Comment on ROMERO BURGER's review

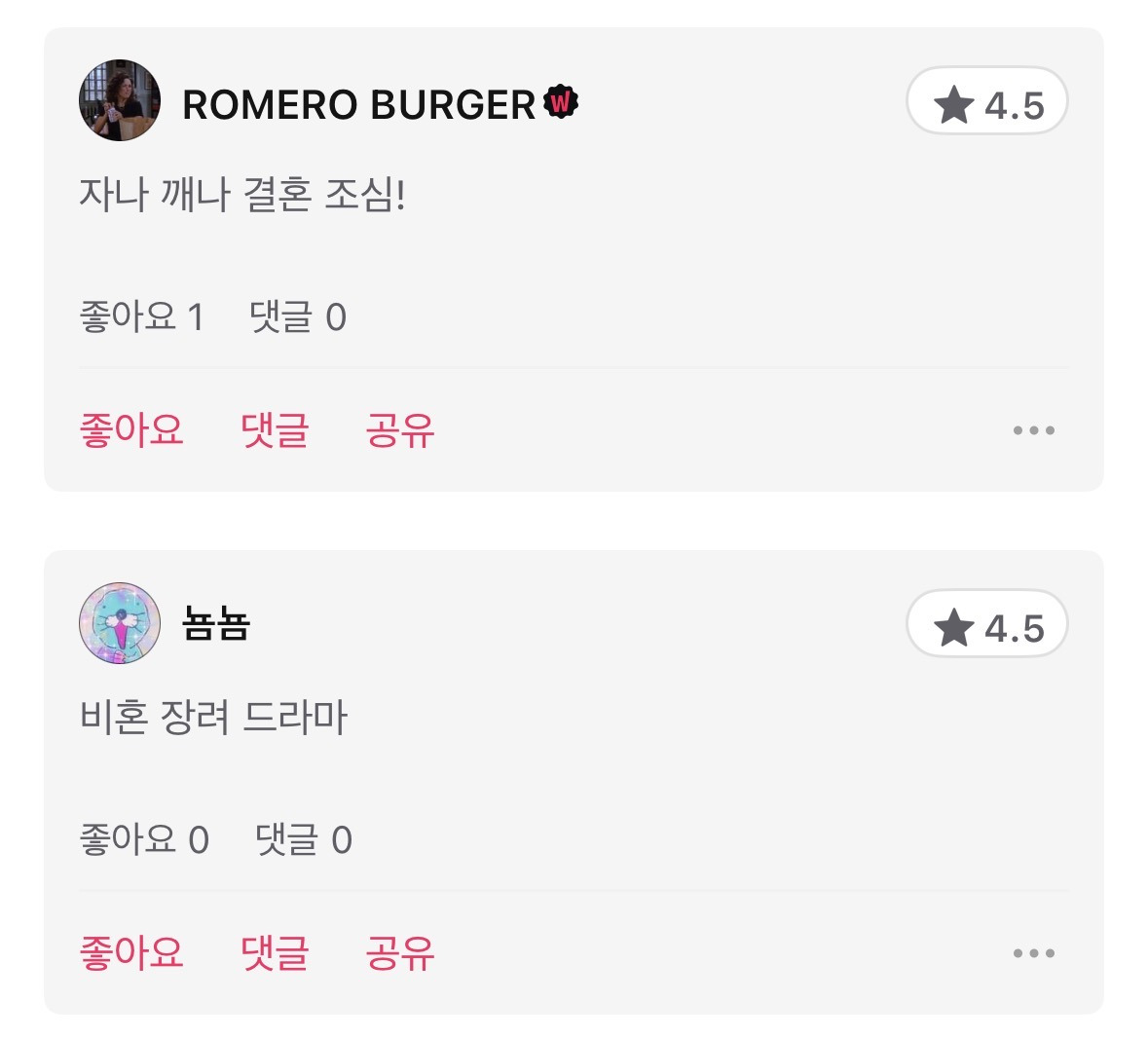click(275, 429)
